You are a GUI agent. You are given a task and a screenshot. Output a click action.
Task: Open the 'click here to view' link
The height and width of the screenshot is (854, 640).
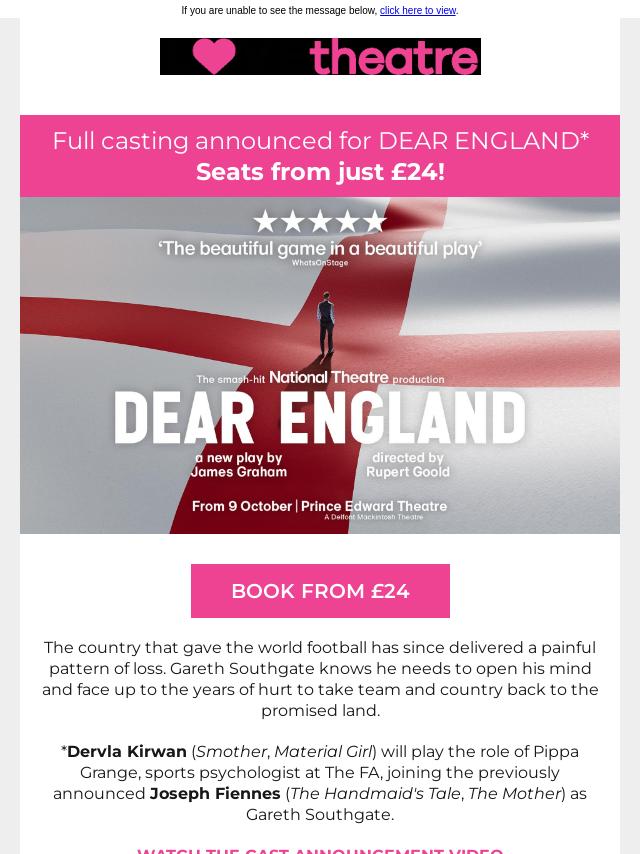pos(417,11)
